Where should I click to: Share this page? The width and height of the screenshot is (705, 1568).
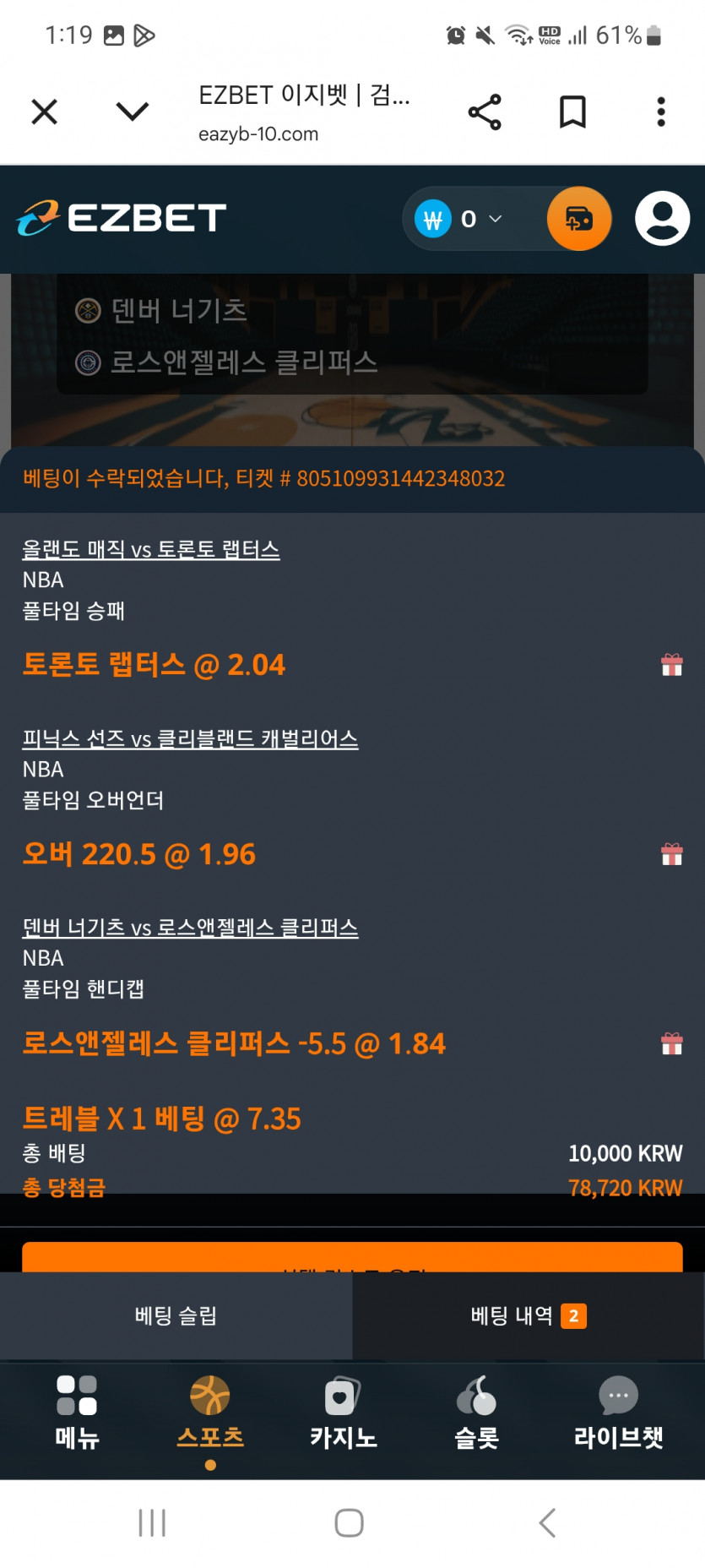[485, 112]
